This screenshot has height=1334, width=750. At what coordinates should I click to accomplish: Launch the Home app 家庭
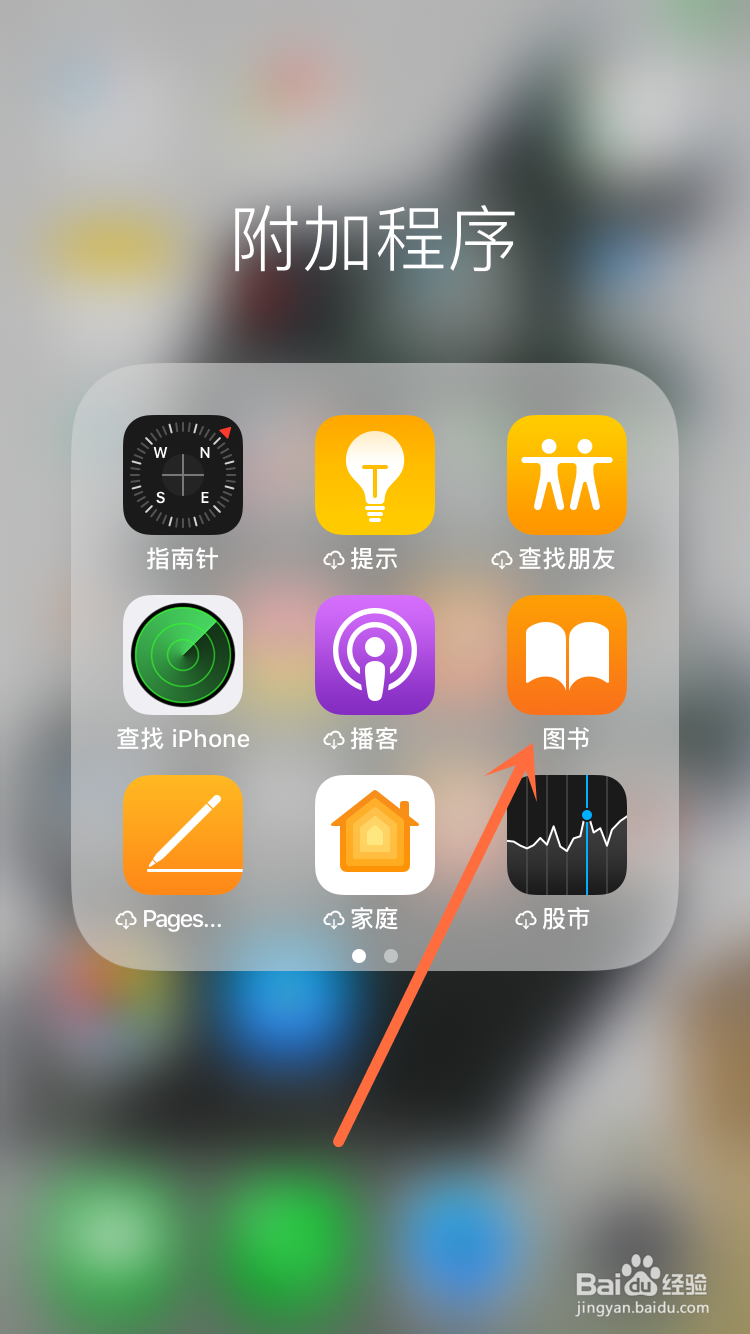[x=375, y=836]
